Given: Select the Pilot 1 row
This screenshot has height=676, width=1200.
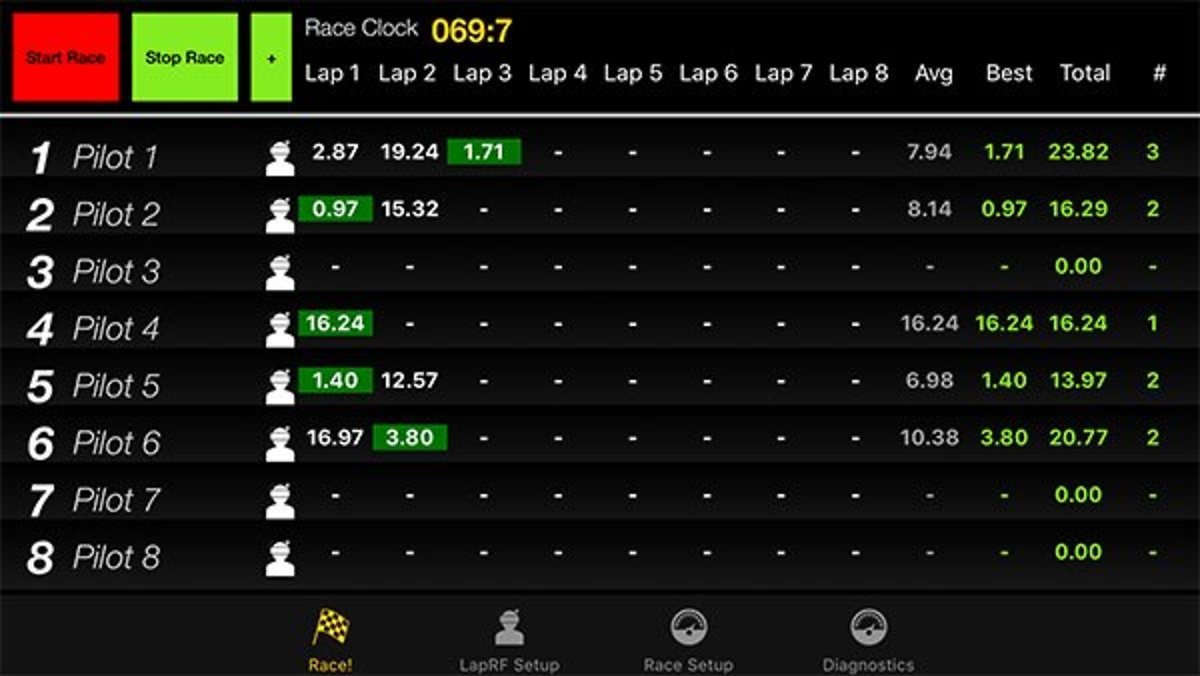Looking at the screenshot, I should (x=115, y=157).
